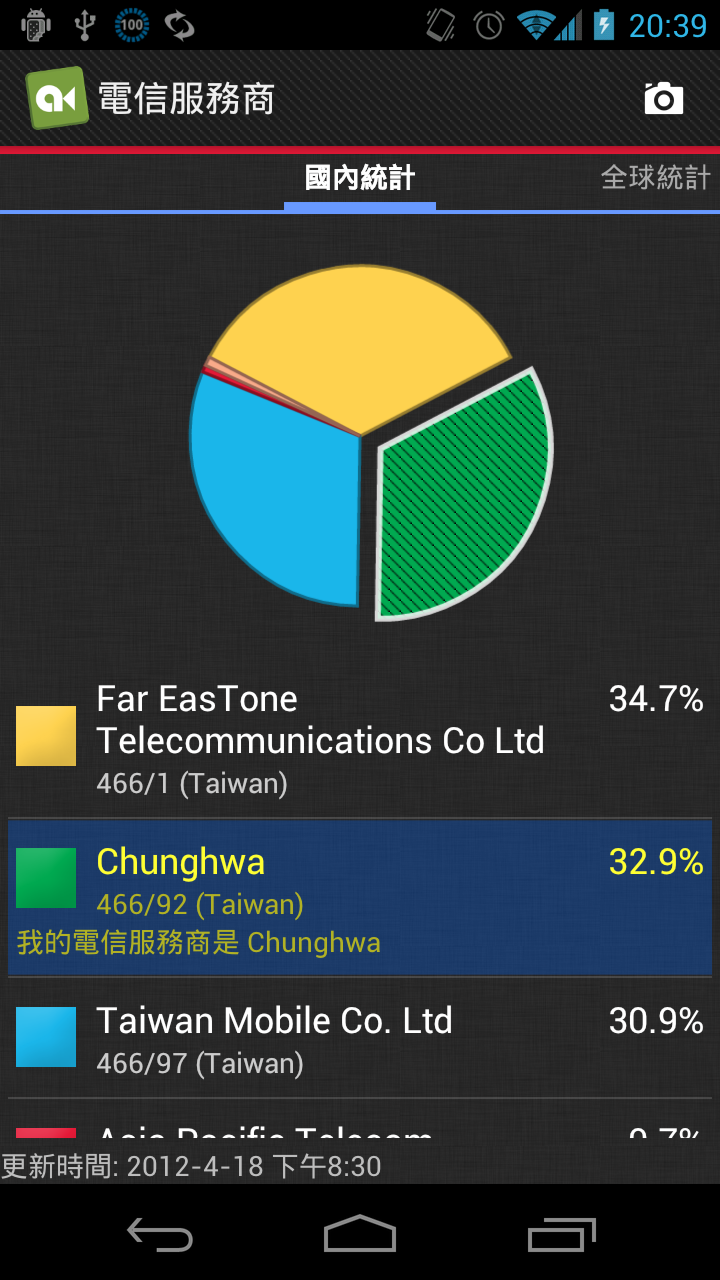Viewport: 720px width, 1280px height.
Task: Select the Chunghwa carrier row
Action: (x=360, y=898)
